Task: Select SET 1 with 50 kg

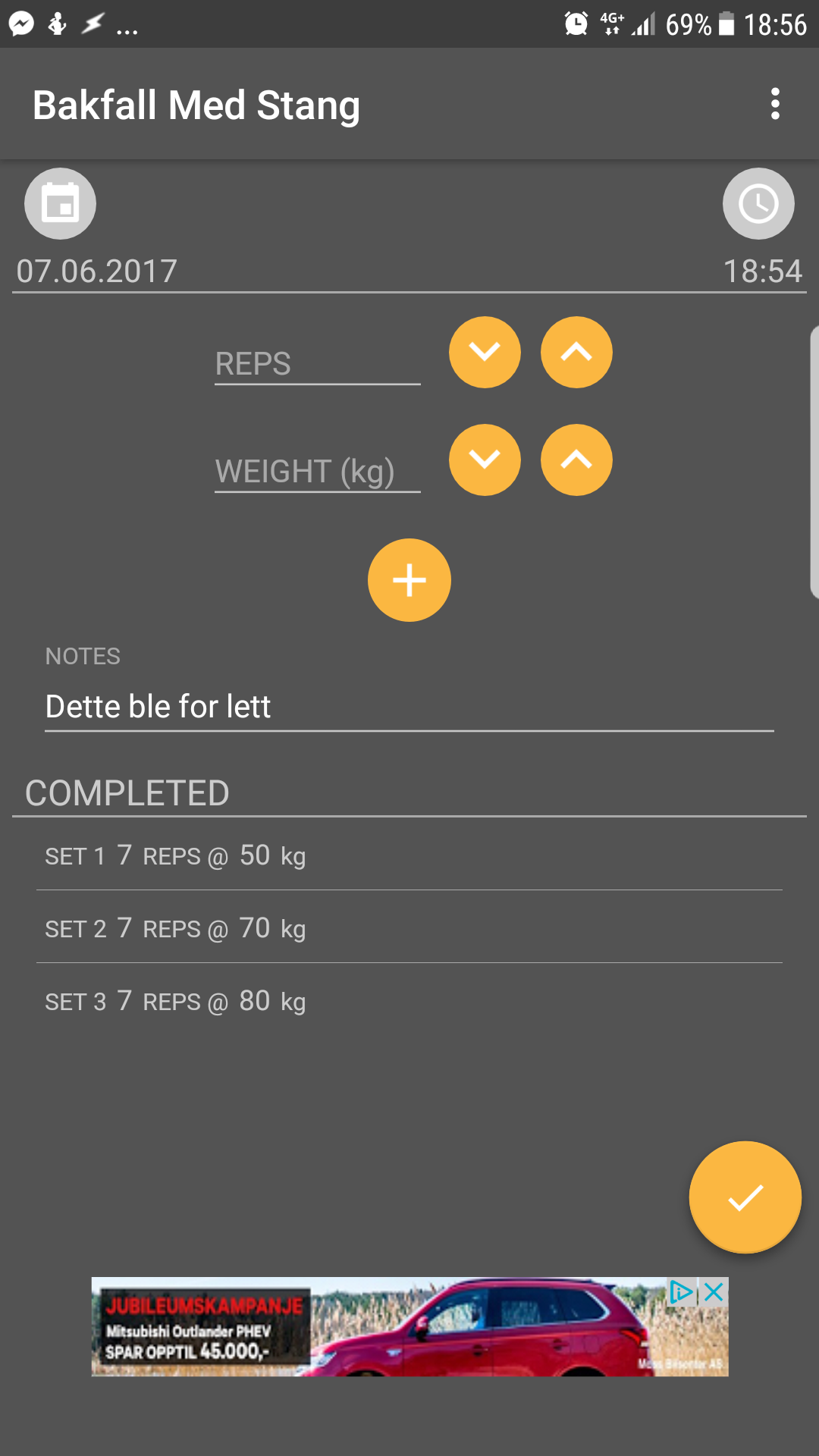Action: [409, 855]
